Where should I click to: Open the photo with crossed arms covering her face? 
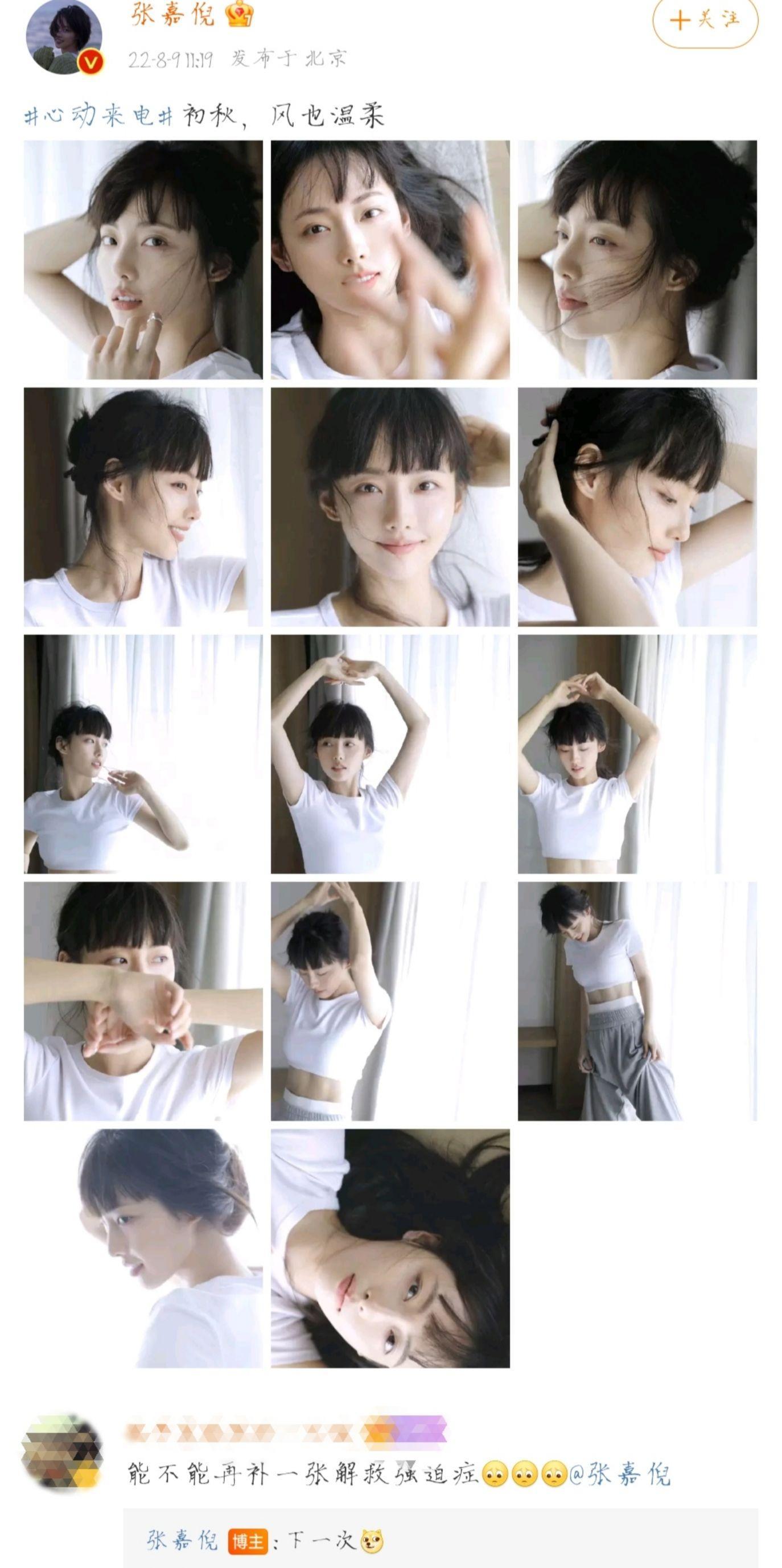[143, 1001]
